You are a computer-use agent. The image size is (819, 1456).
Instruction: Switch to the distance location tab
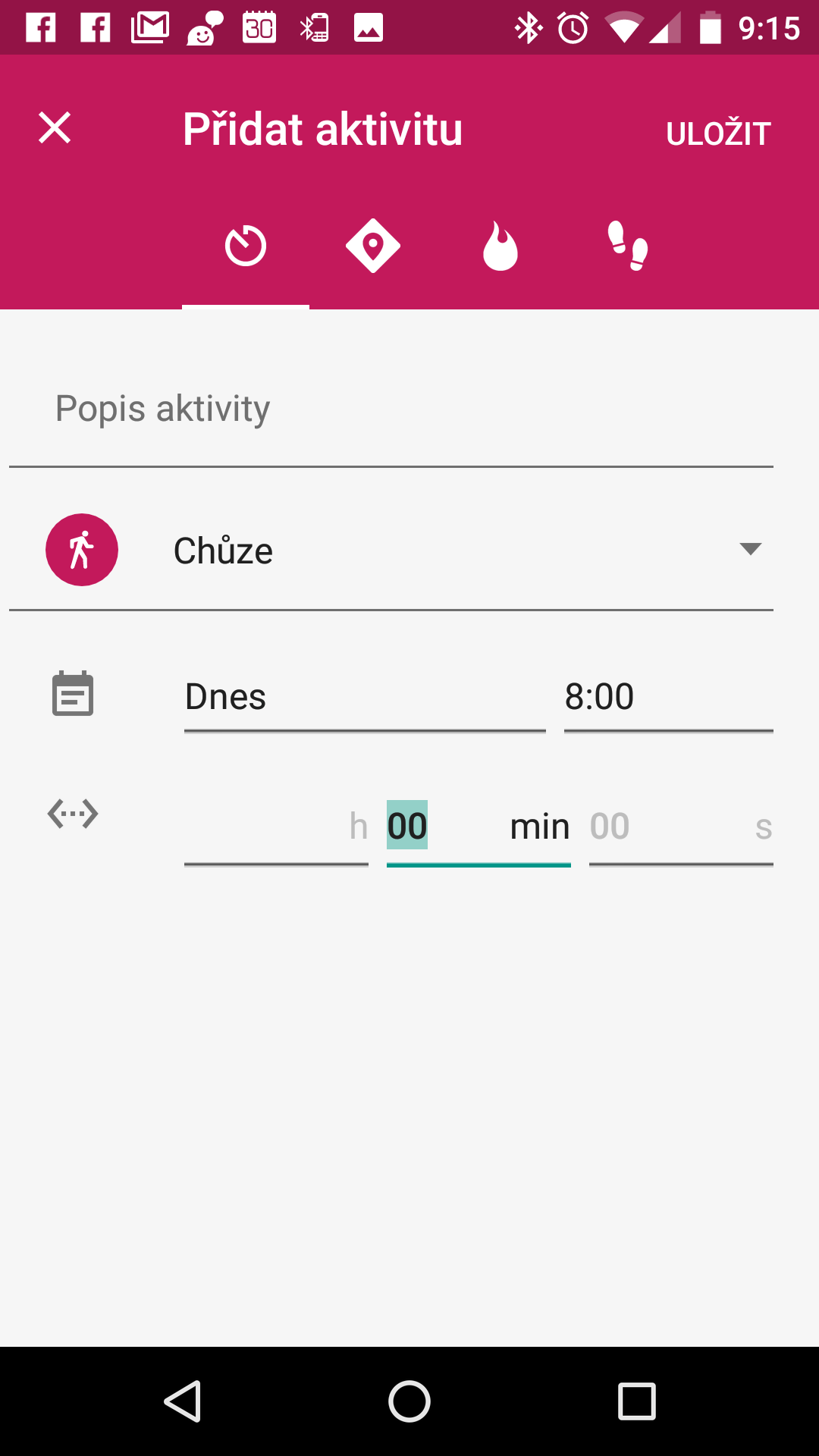click(373, 246)
